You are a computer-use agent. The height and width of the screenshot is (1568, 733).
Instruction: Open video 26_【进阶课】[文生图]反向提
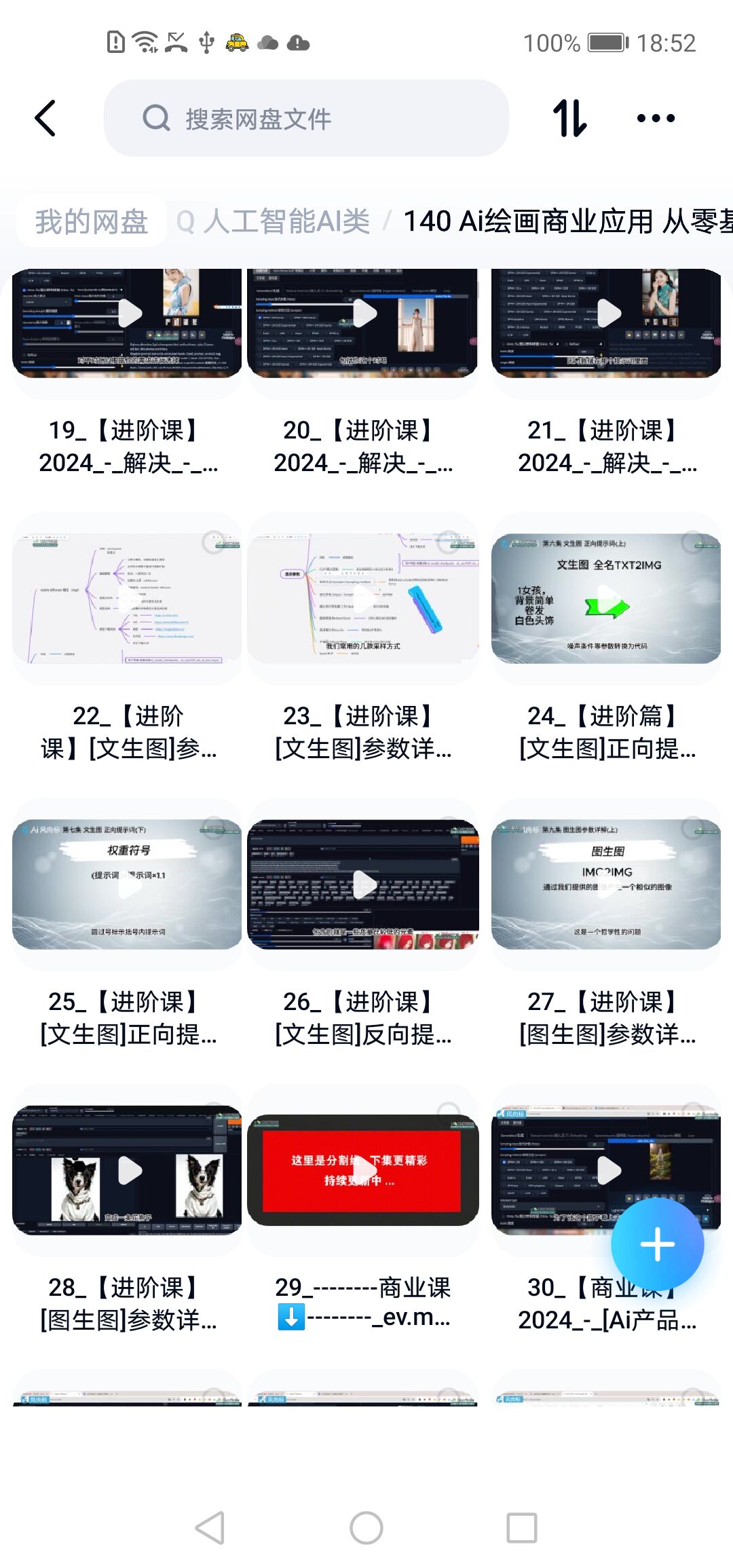click(364, 884)
